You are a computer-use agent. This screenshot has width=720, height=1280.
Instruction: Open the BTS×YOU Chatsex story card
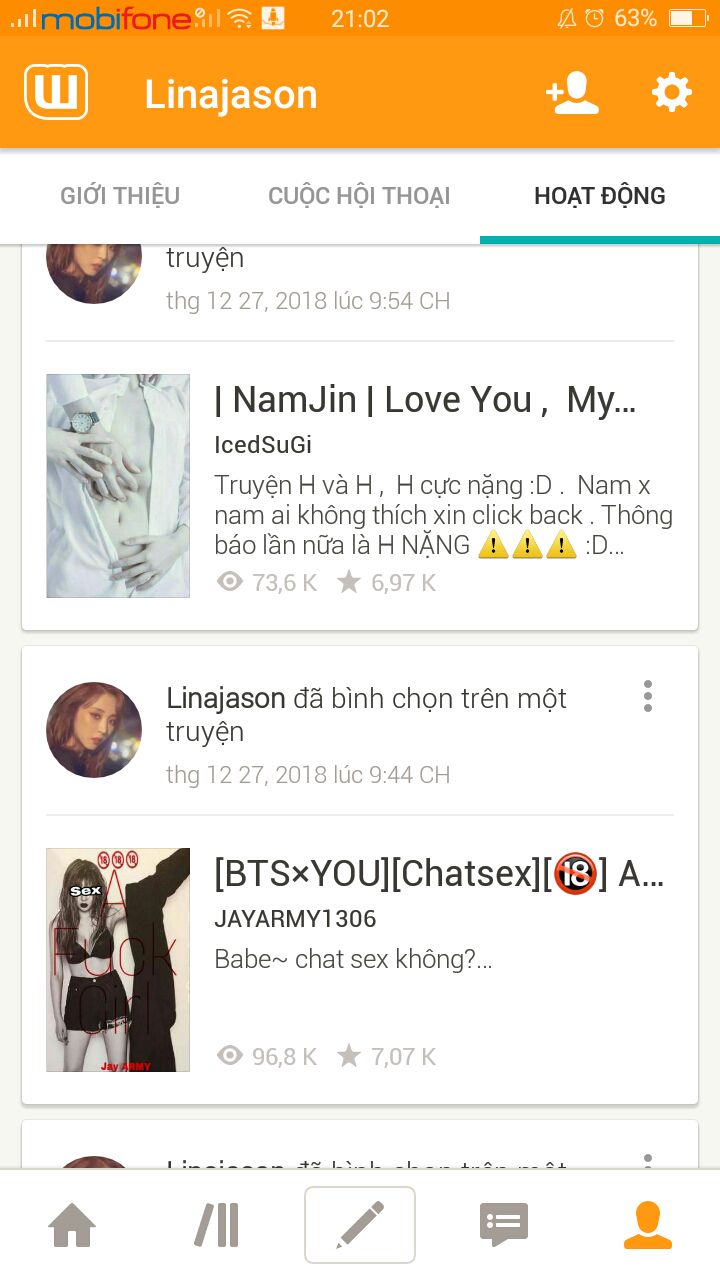click(x=360, y=960)
